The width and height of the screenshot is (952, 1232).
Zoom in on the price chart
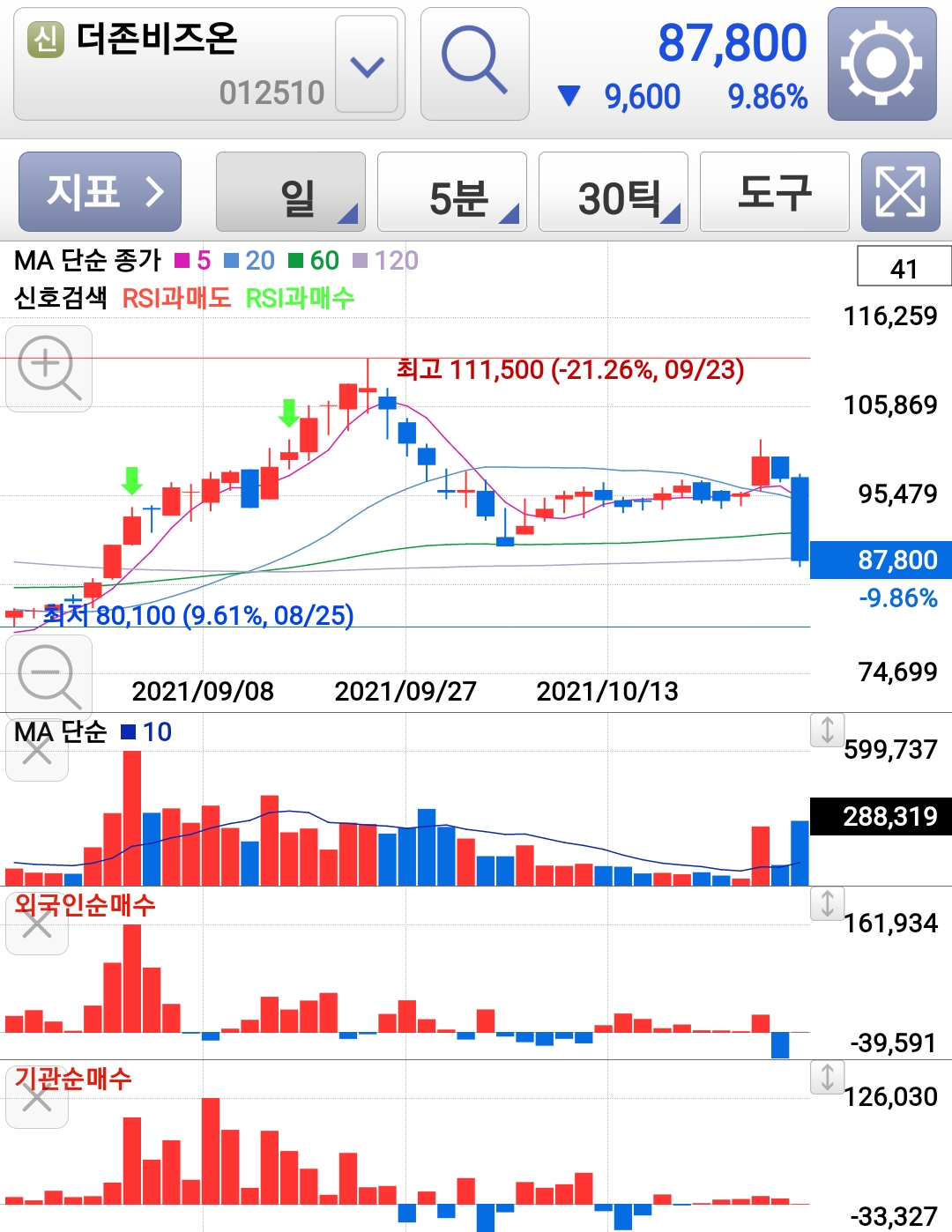click(49, 368)
